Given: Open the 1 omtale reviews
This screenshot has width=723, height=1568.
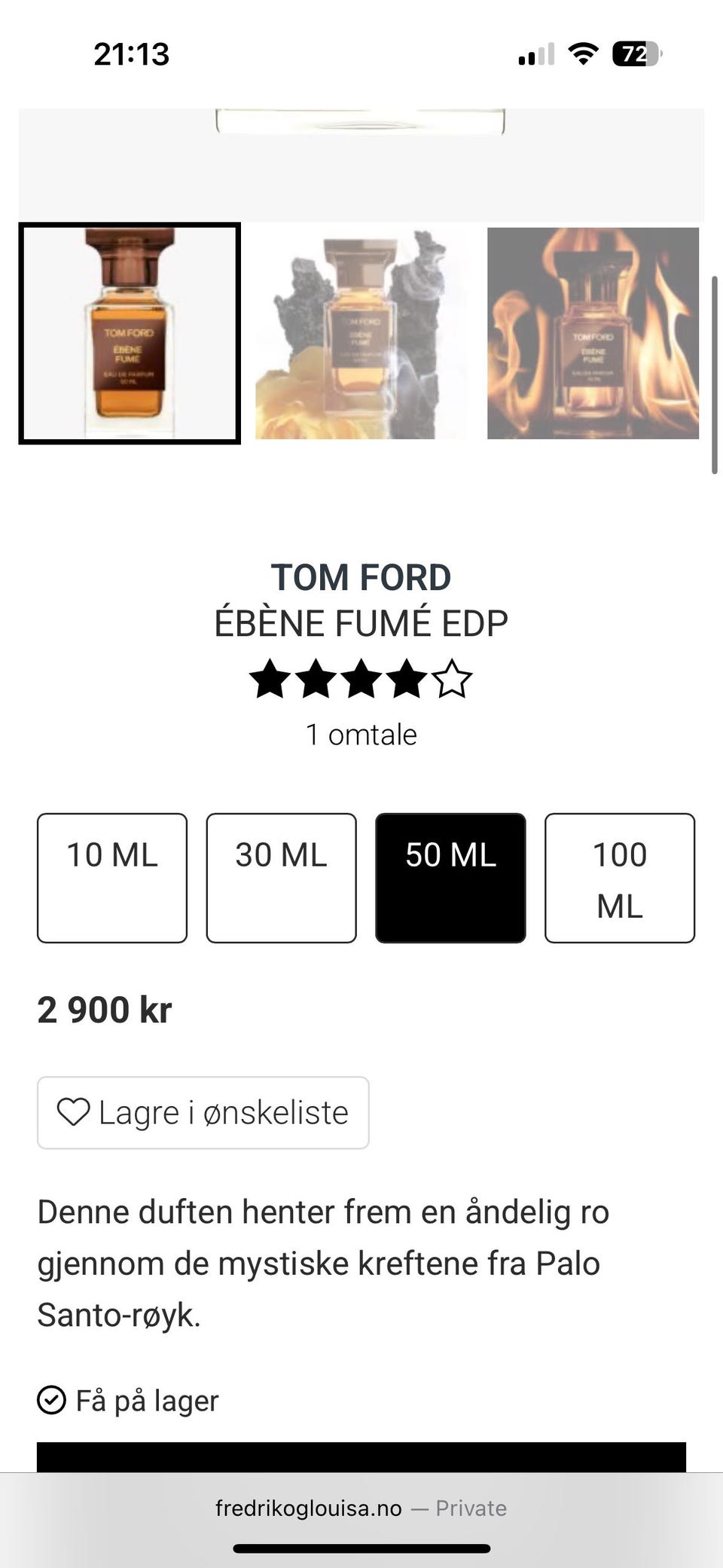Looking at the screenshot, I should point(361,735).
